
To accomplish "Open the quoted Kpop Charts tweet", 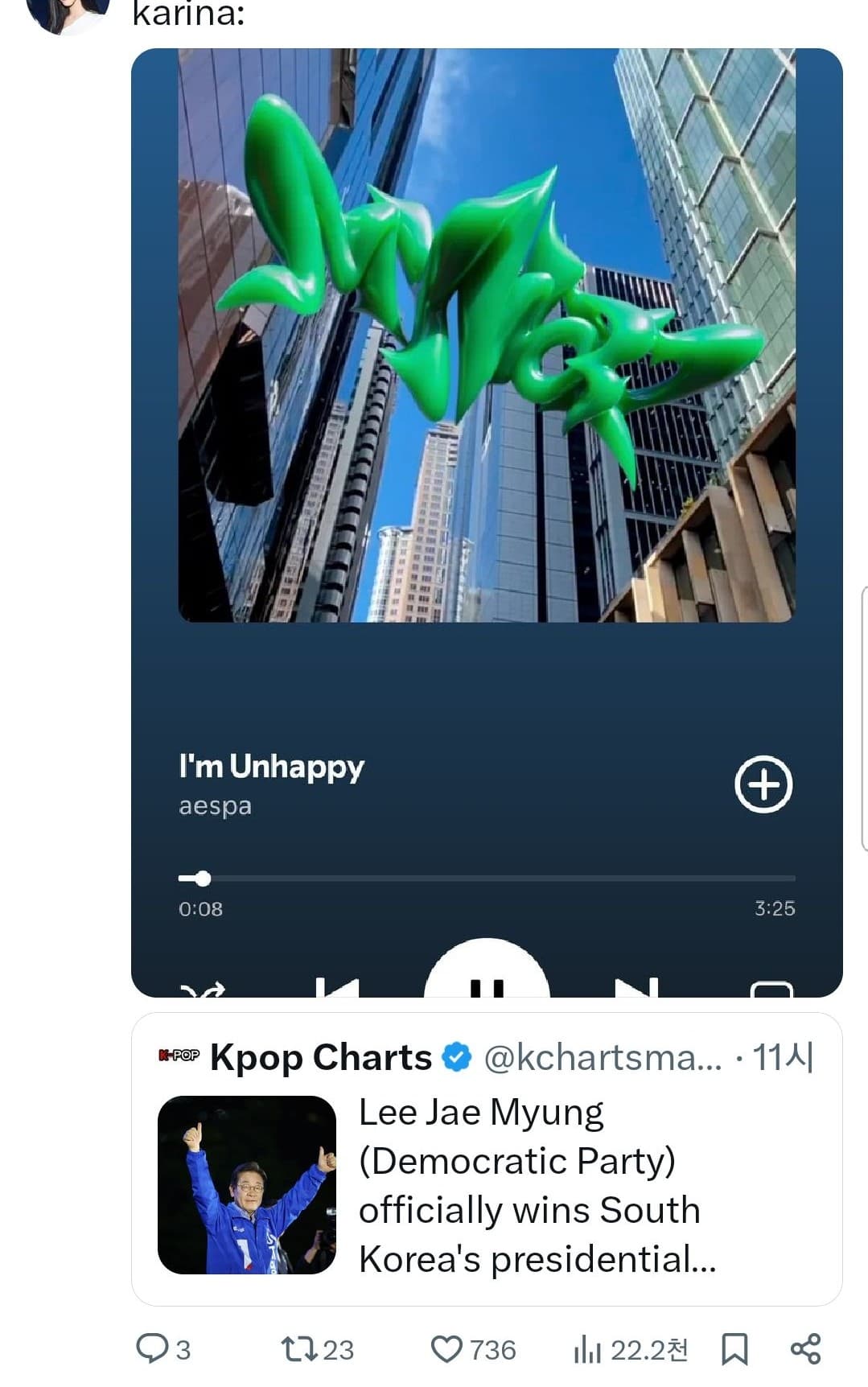I will click(x=486, y=1159).
